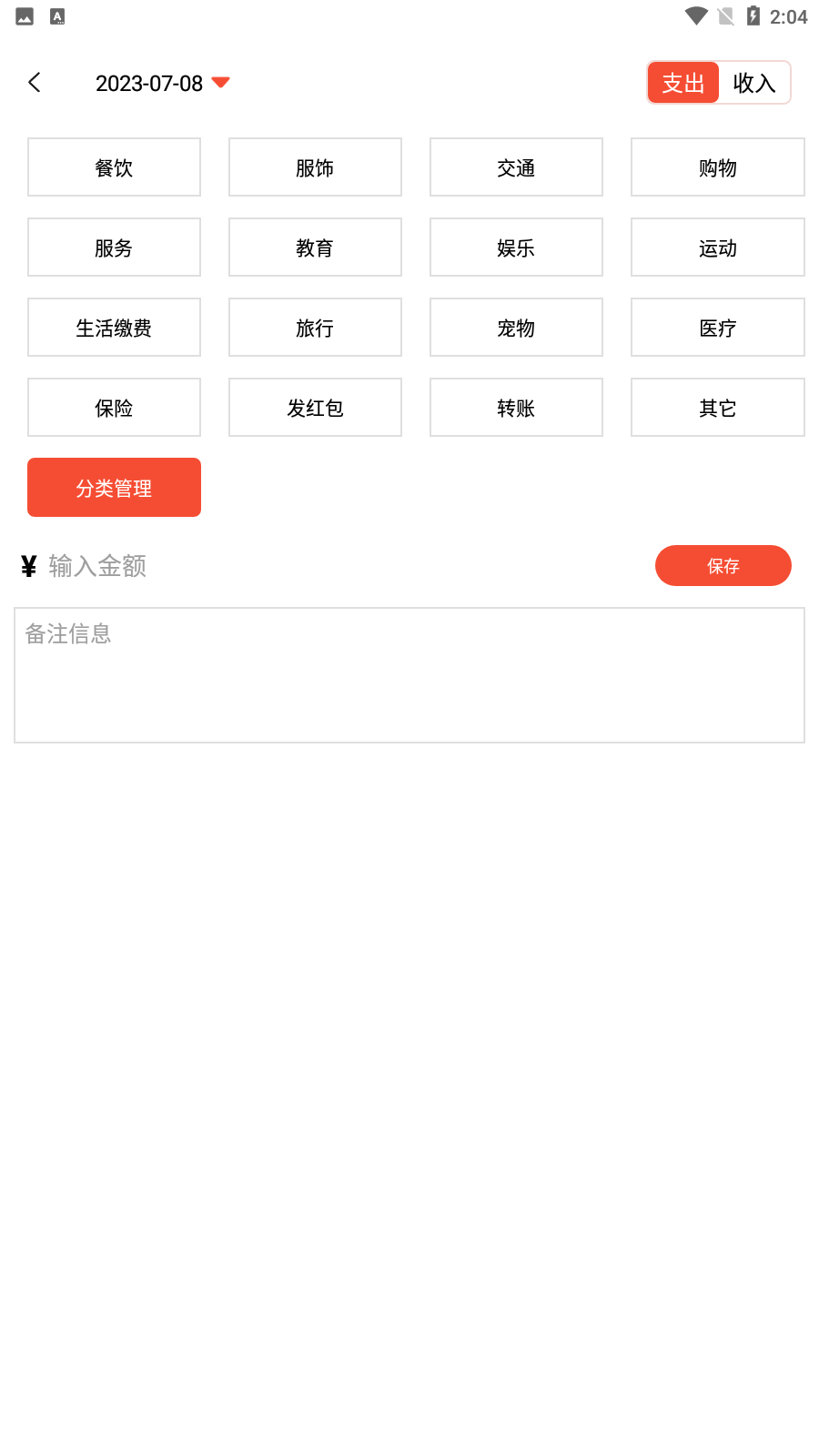The height and width of the screenshot is (1456, 819).
Task: Select the 娱乐 expense category
Action: coord(516,247)
